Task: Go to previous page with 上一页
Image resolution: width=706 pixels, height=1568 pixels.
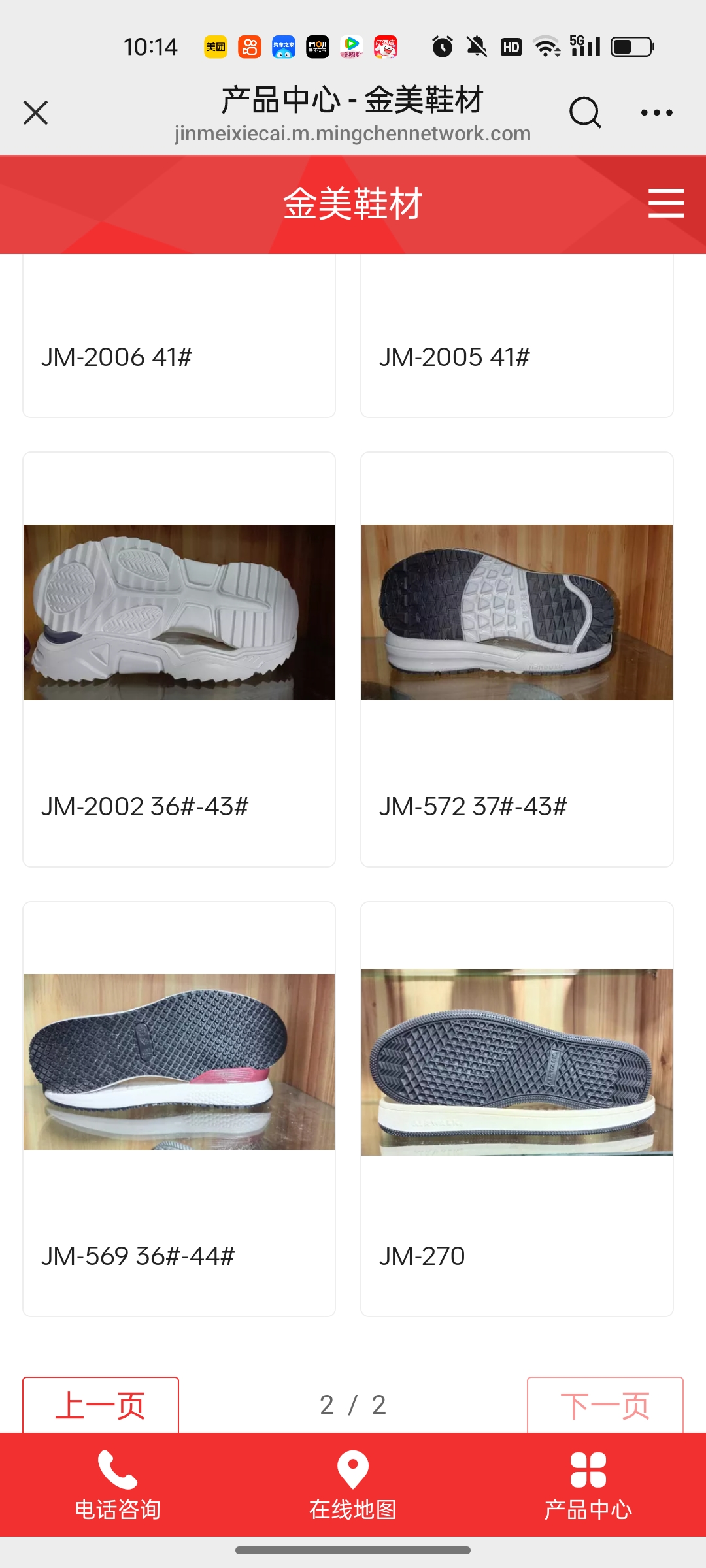Action: click(x=101, y=1405)
